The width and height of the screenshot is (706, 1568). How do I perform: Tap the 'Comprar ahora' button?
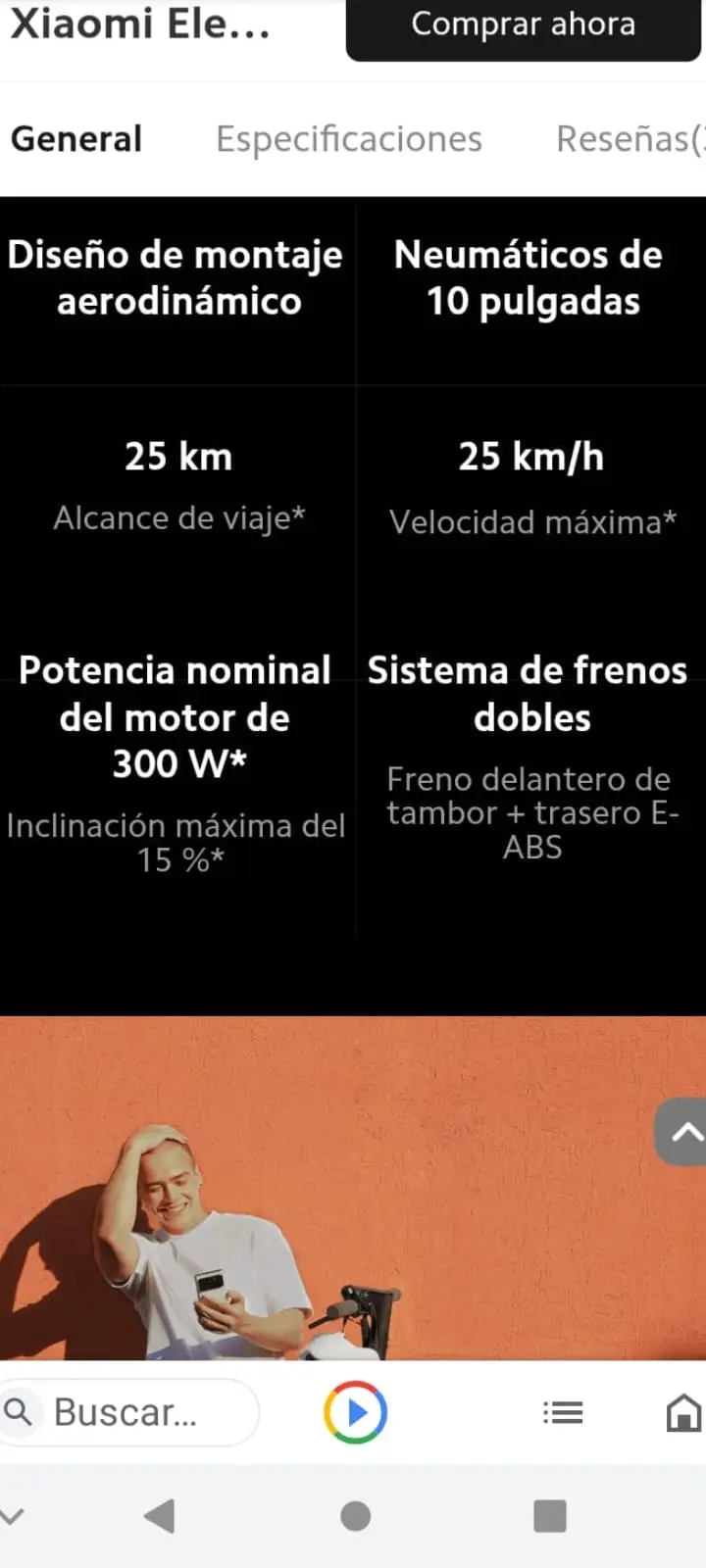coord(523,24)
